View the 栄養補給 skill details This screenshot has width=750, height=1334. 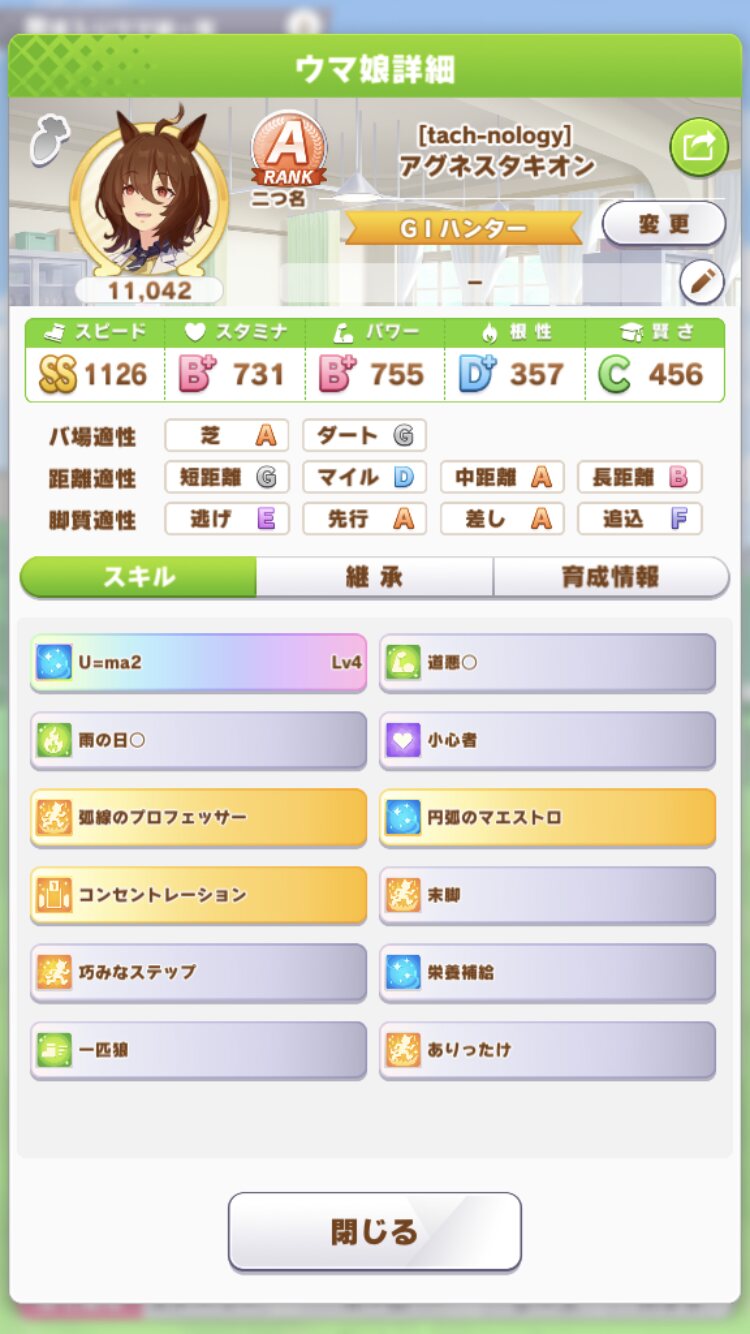[547, 972]
